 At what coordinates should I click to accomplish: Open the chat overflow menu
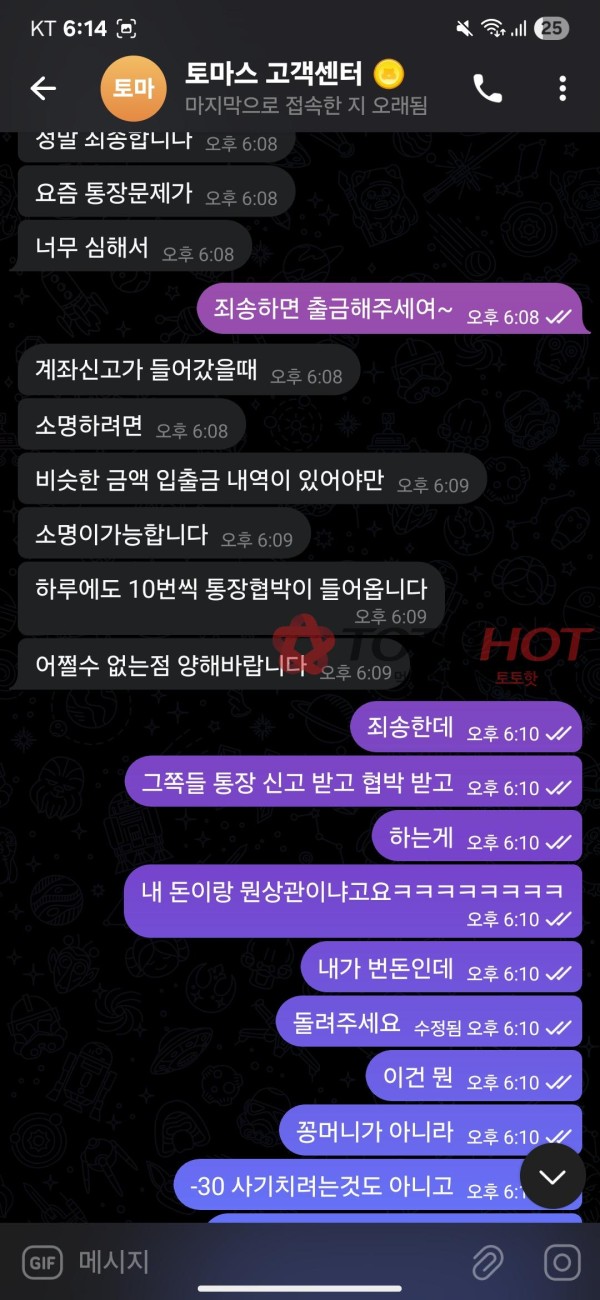coord(562,89)
